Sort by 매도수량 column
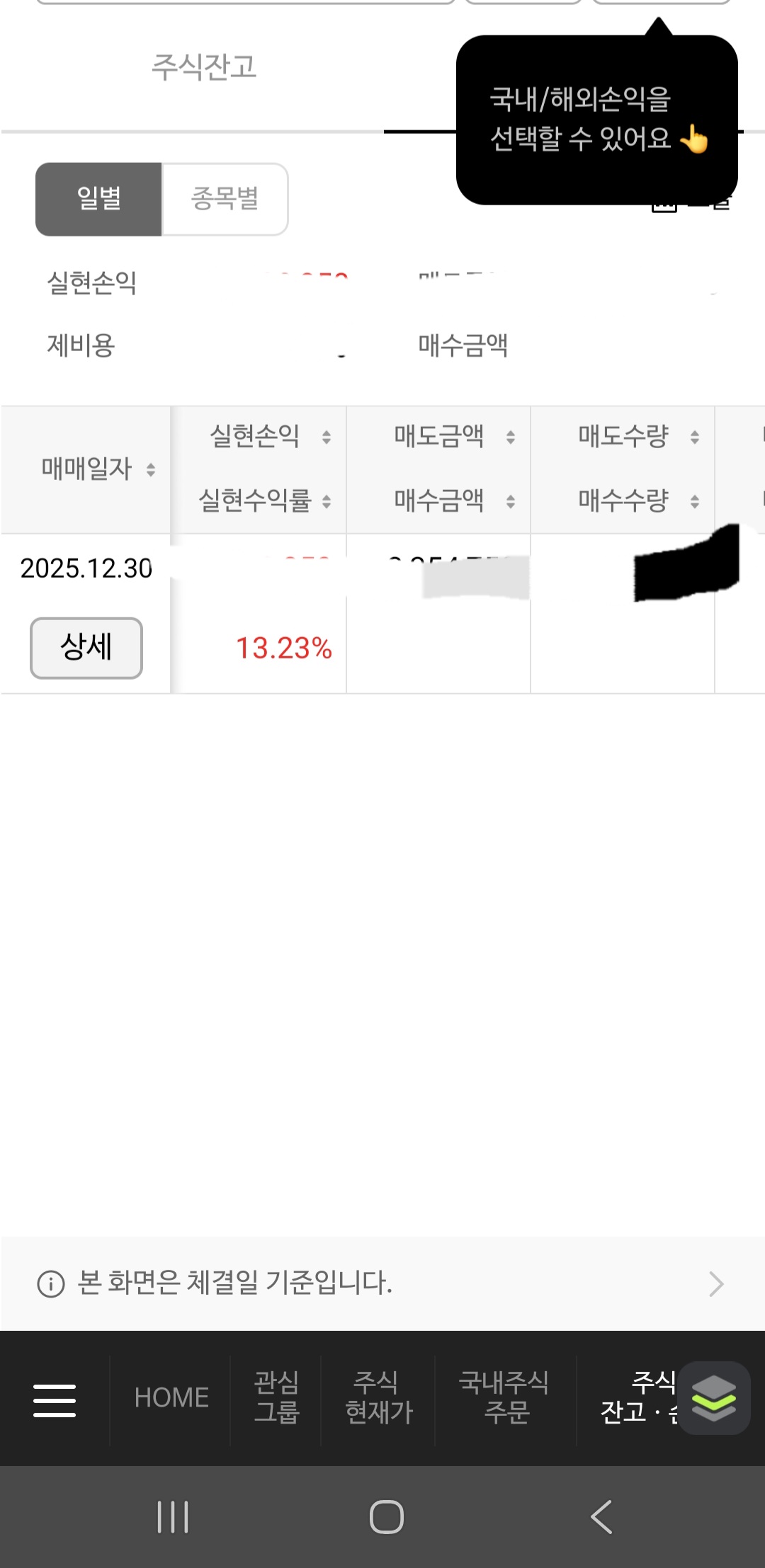 637,436
